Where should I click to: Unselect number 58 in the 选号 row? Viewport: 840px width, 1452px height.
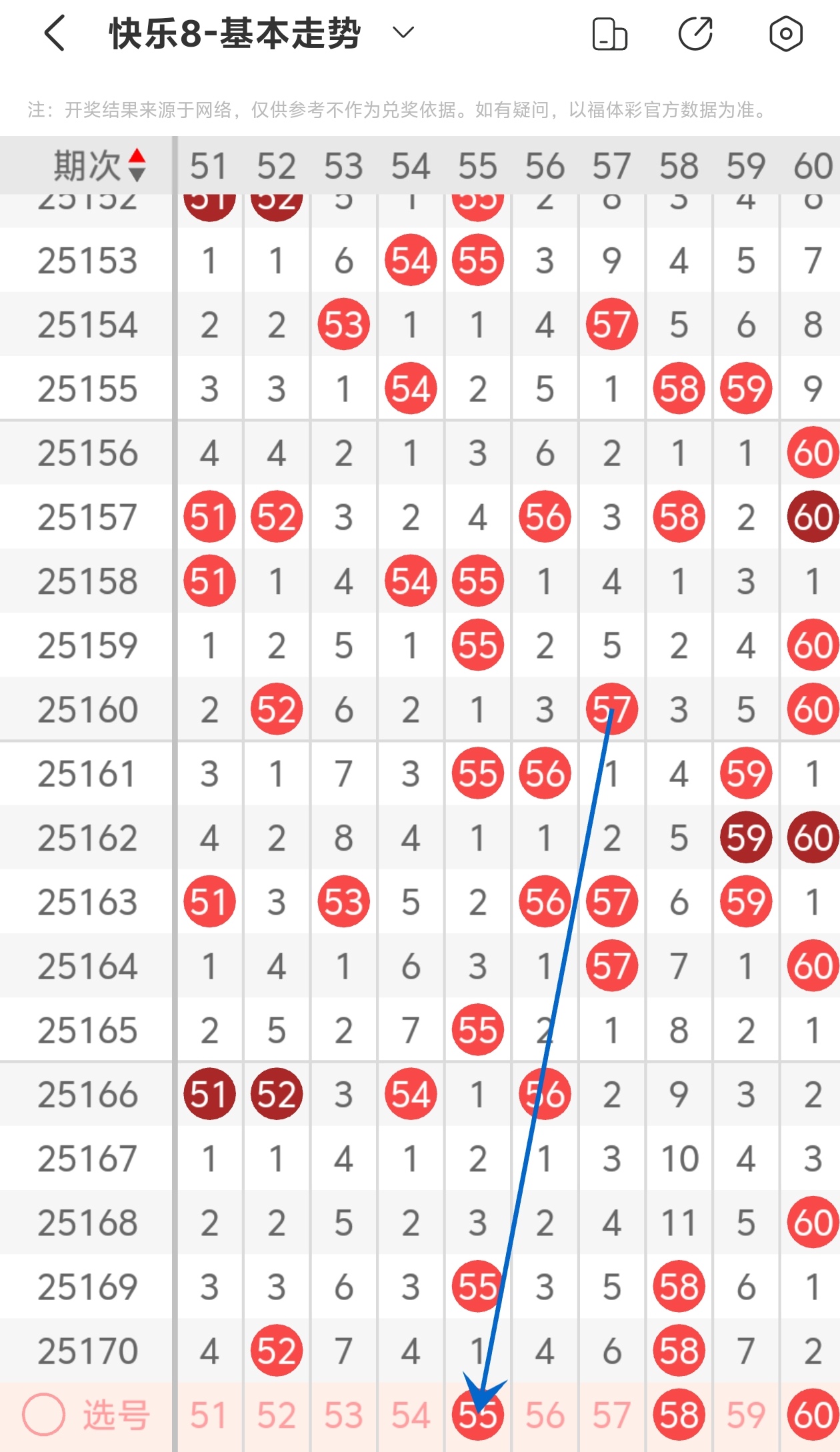click(x=679, y=1415)
